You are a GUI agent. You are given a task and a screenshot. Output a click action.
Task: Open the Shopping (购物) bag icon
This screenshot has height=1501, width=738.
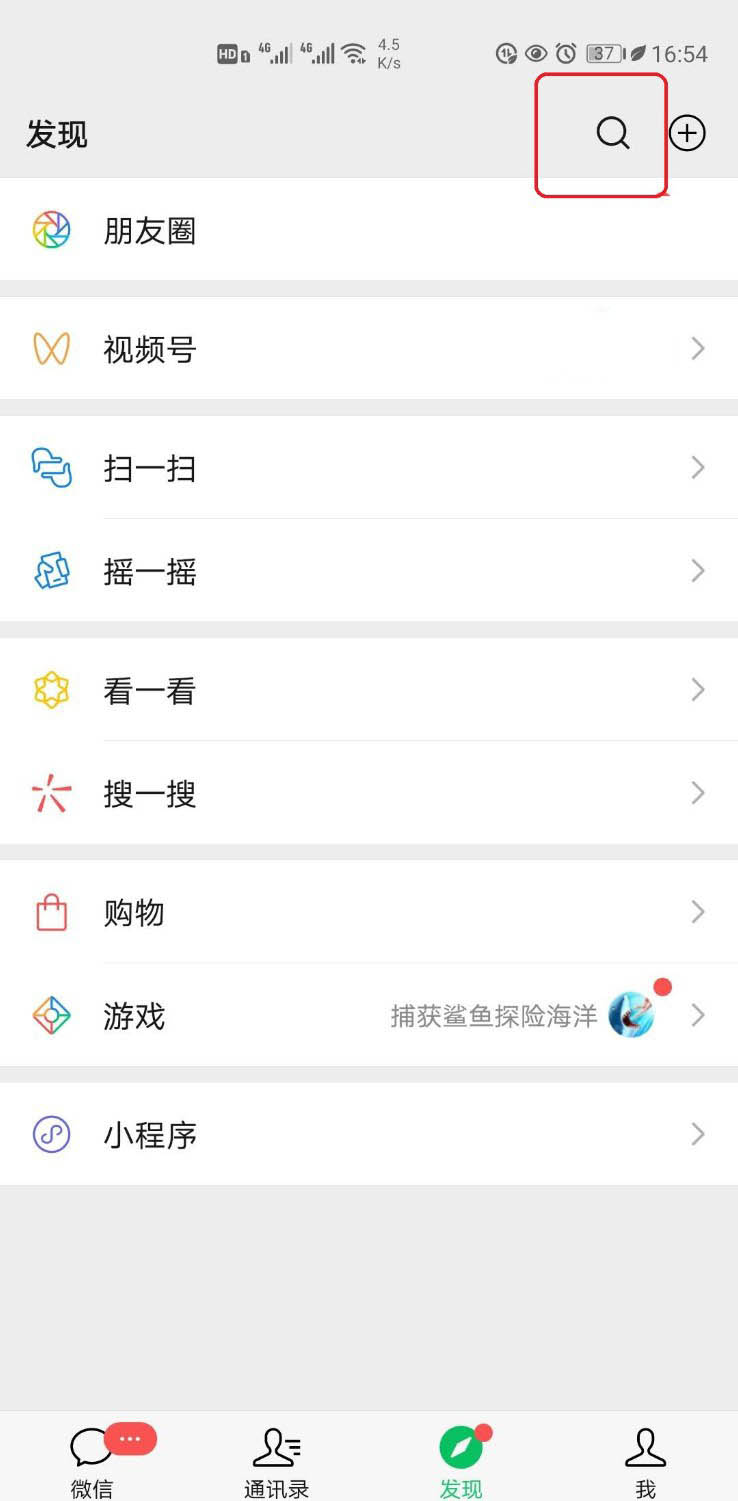pyautogui.click(x=51, y=911)
